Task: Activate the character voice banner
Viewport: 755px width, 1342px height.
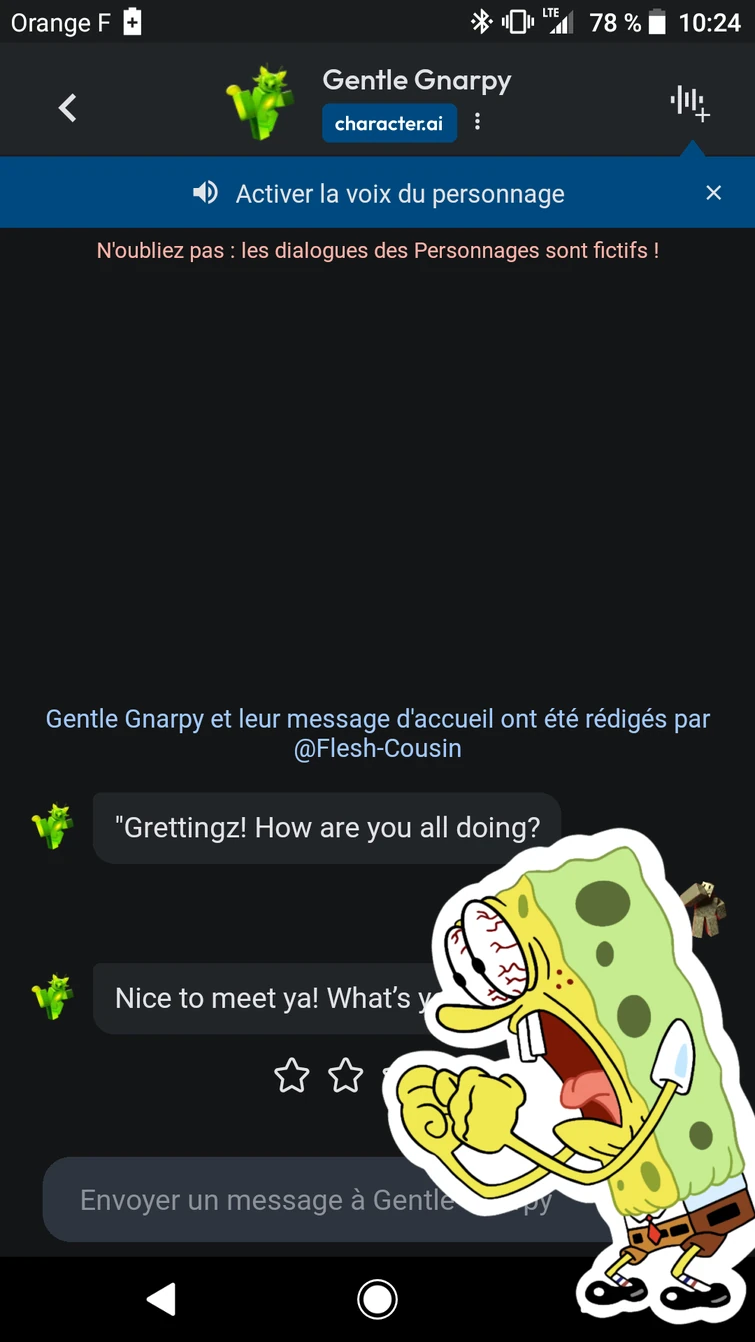Action: 377,192
